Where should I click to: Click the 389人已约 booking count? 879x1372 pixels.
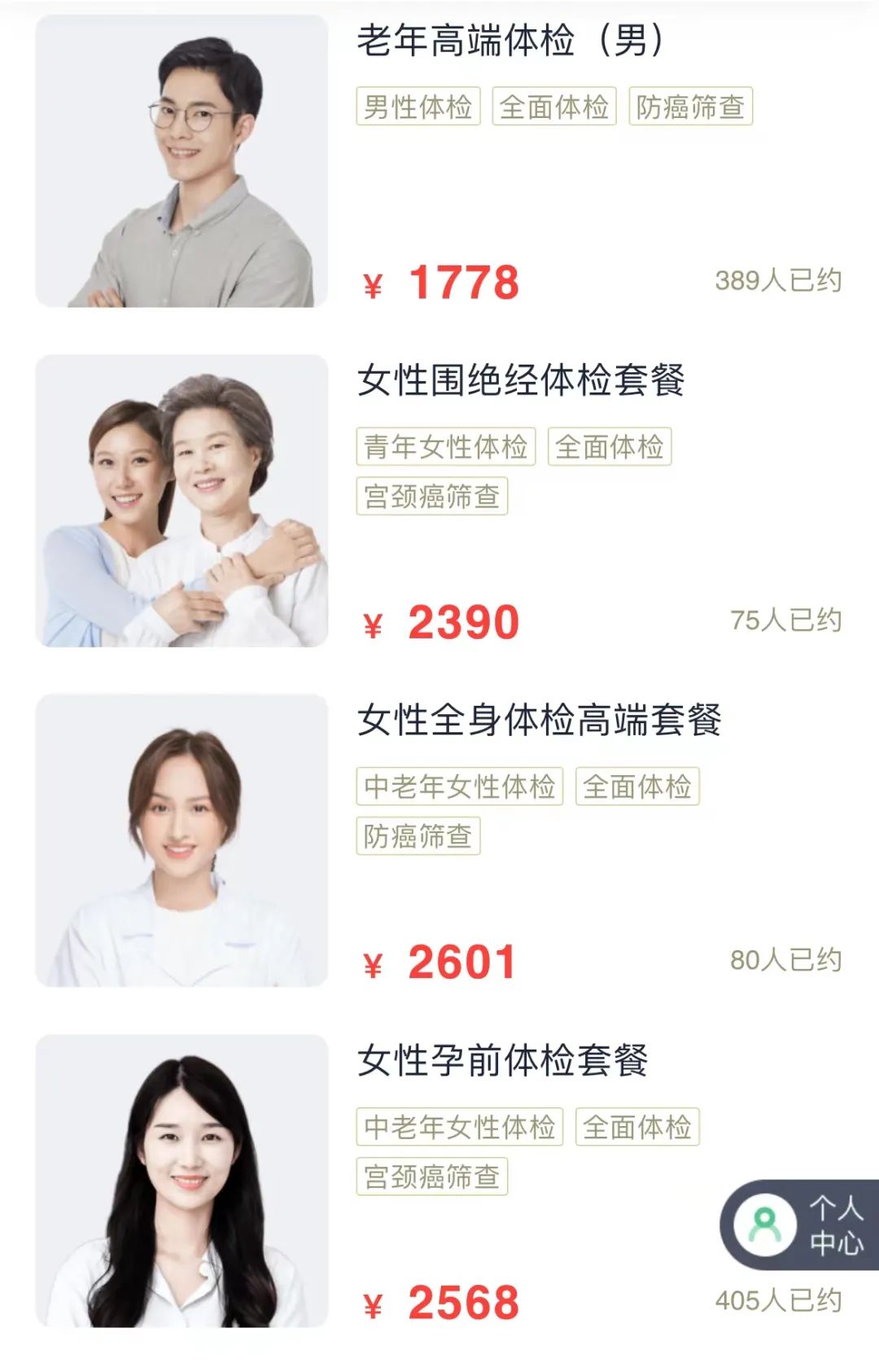780,281
